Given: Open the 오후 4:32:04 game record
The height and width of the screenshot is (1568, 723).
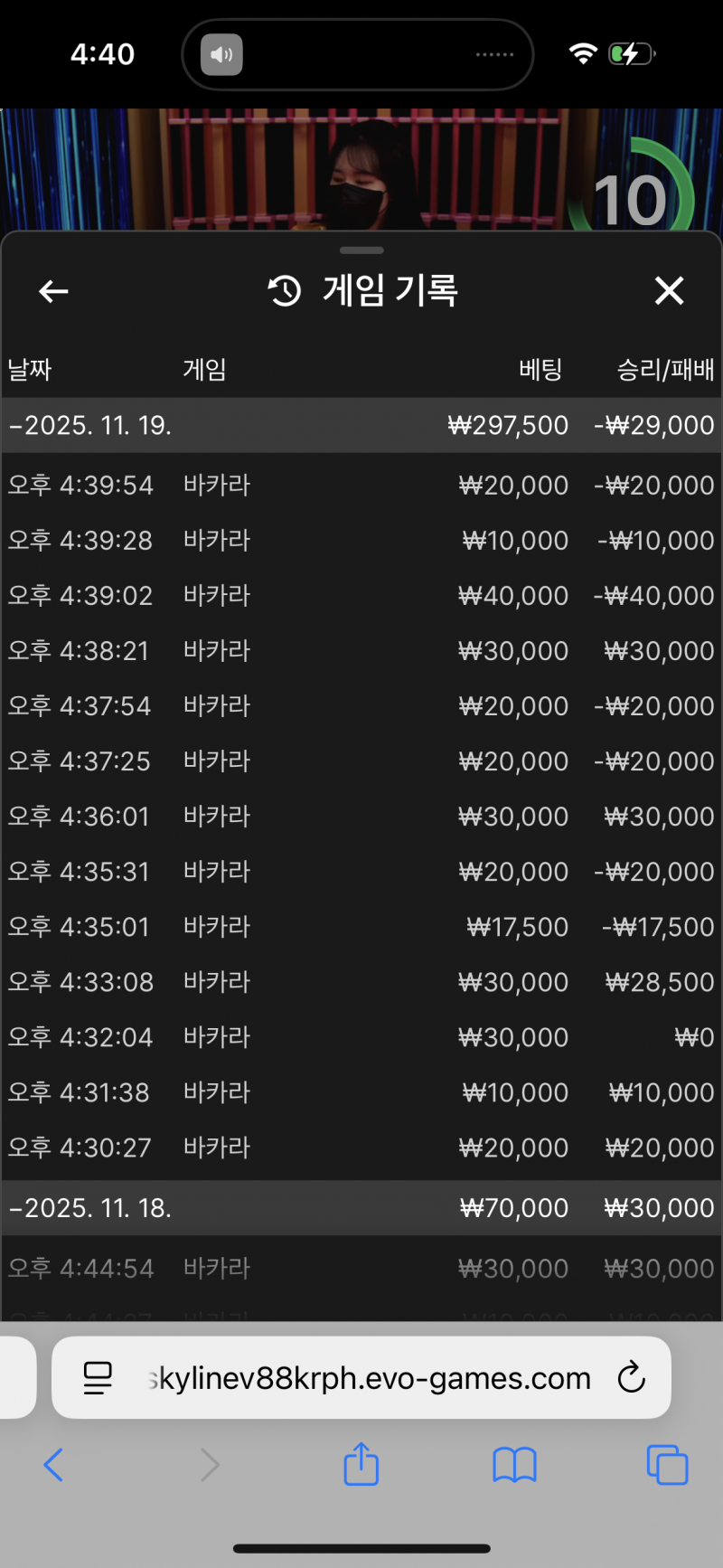Looking at the screenshot, I should pos(361,1037).
